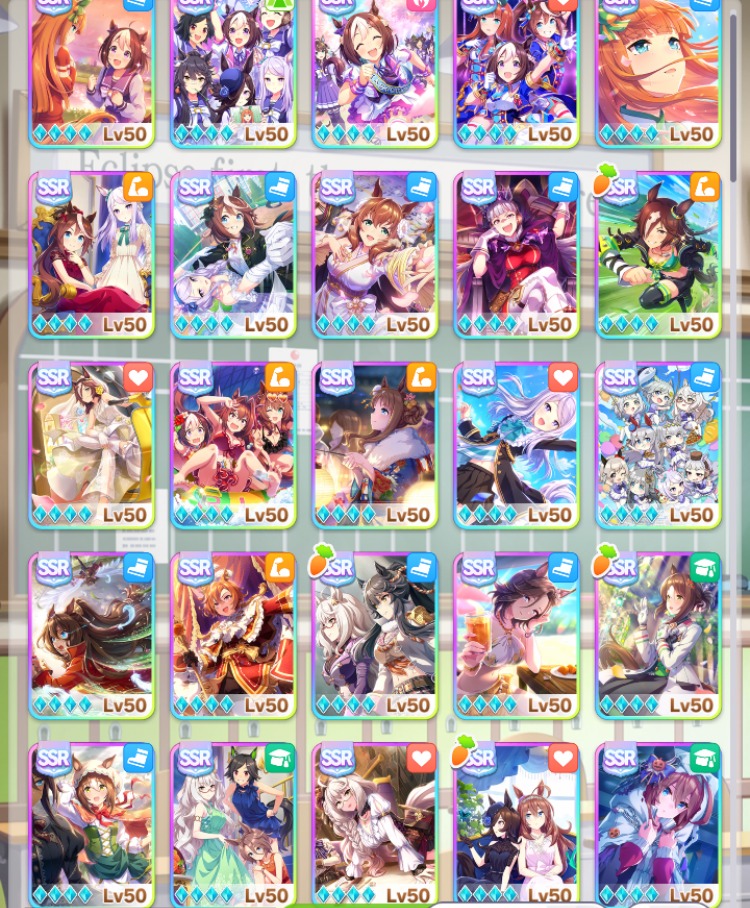
Task: Select the girl holding an orange drink card
Action: [516, 635]
